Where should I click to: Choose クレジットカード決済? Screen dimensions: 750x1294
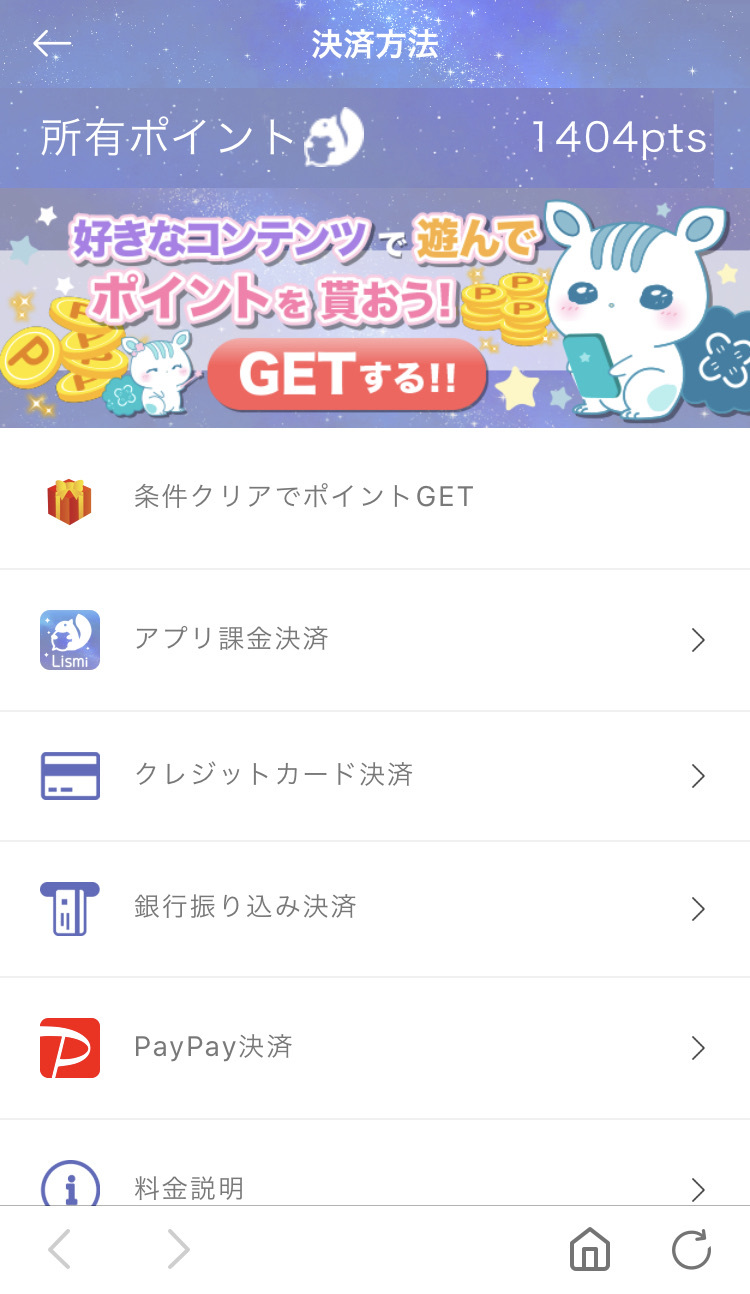pyautogui.click(x=374, y=776)
